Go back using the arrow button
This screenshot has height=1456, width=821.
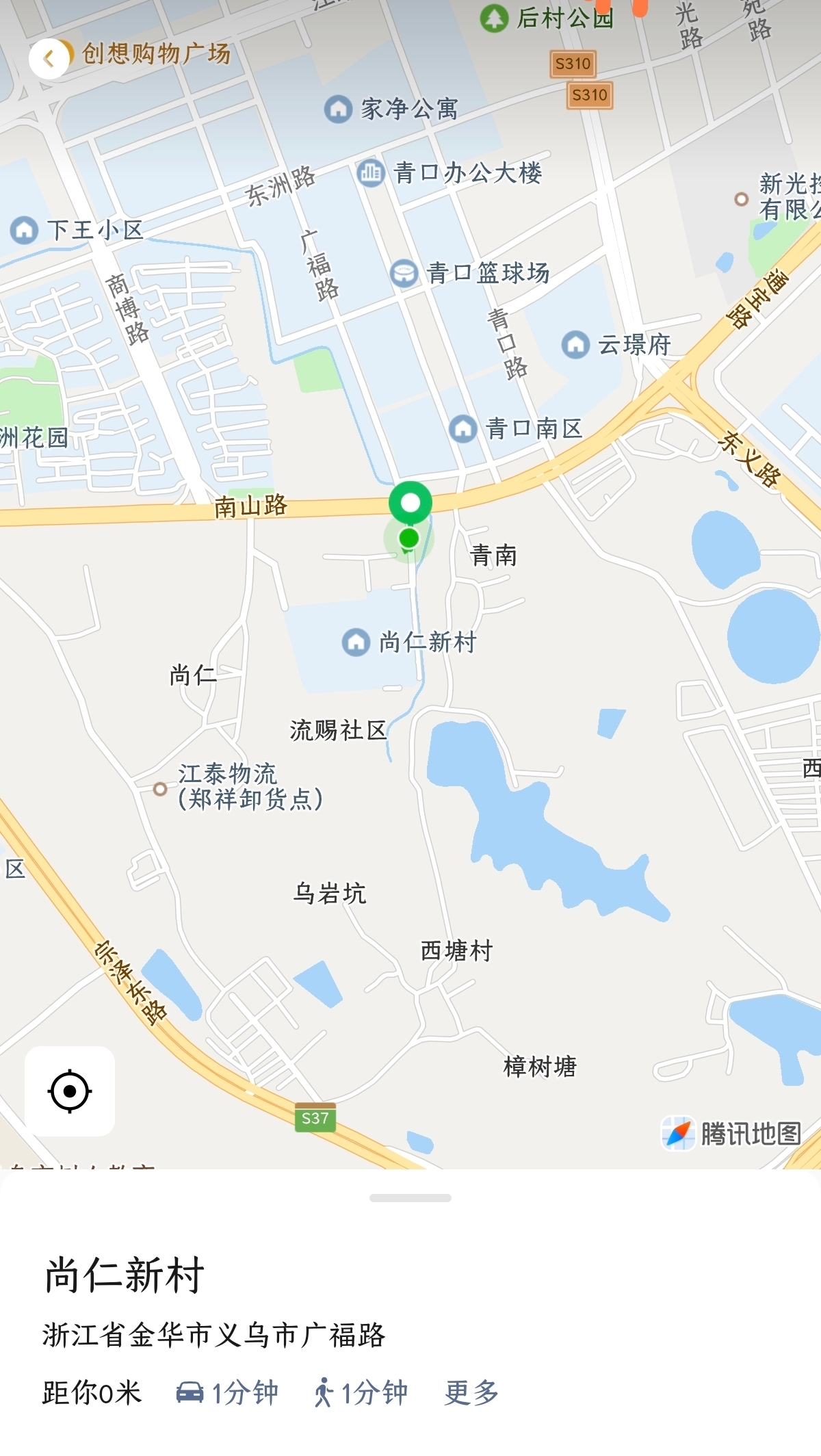click(49, 59)
